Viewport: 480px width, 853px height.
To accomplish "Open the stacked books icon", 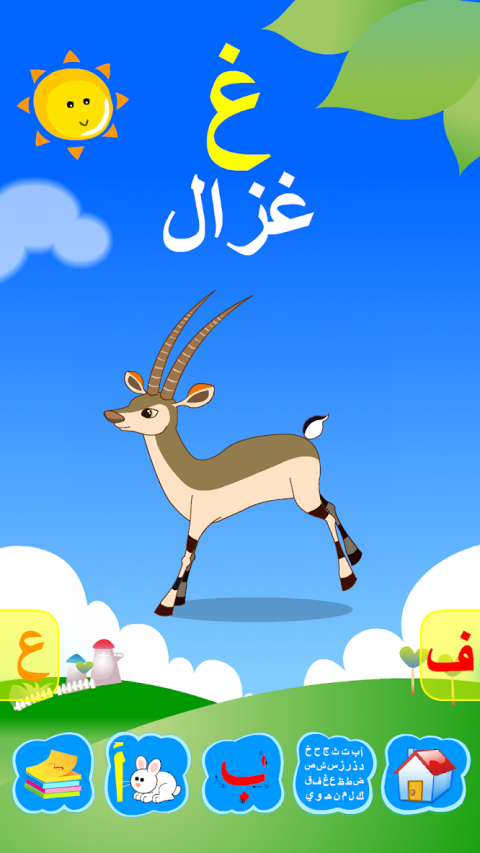I will [53, 772].
